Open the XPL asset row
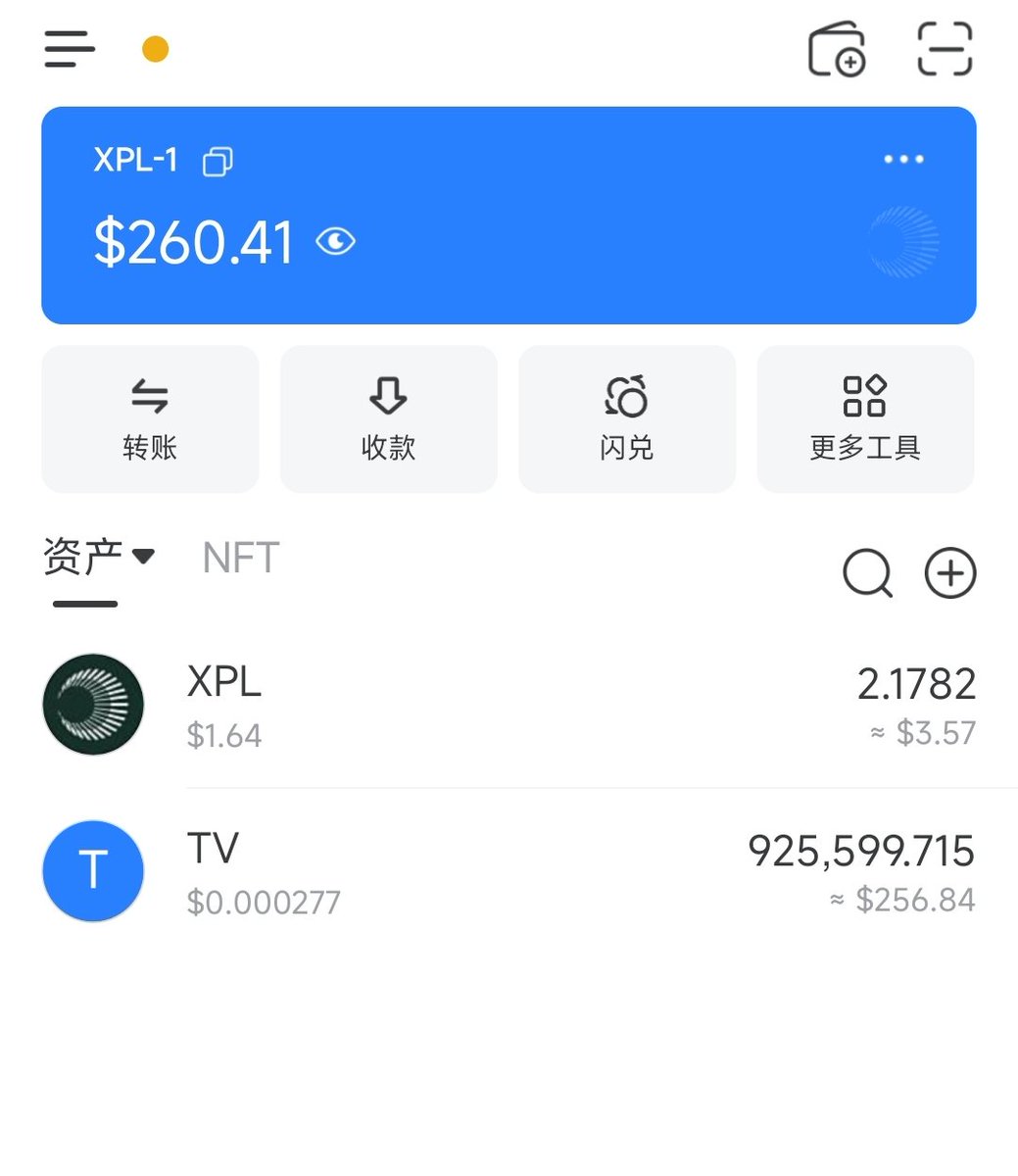 coord(509,706)
